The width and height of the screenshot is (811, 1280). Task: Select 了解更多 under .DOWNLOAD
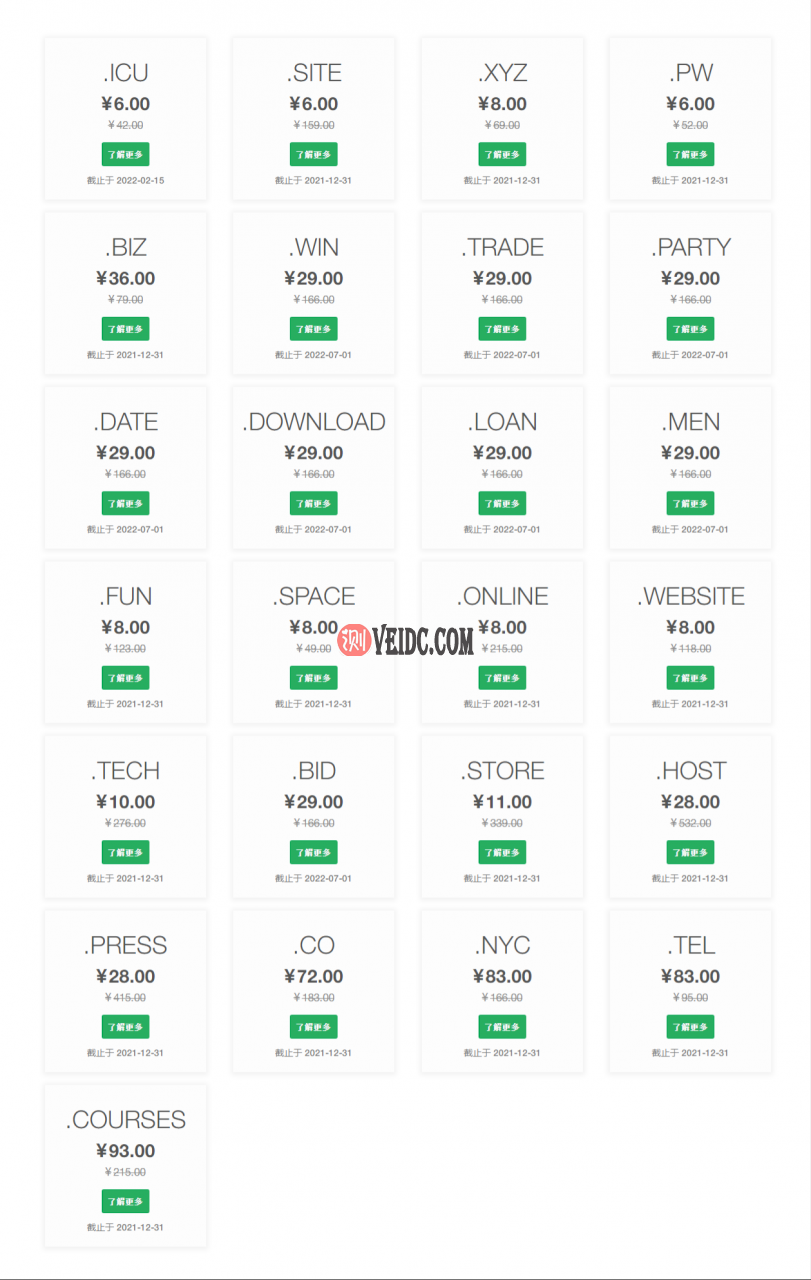[x=313, y=503]
